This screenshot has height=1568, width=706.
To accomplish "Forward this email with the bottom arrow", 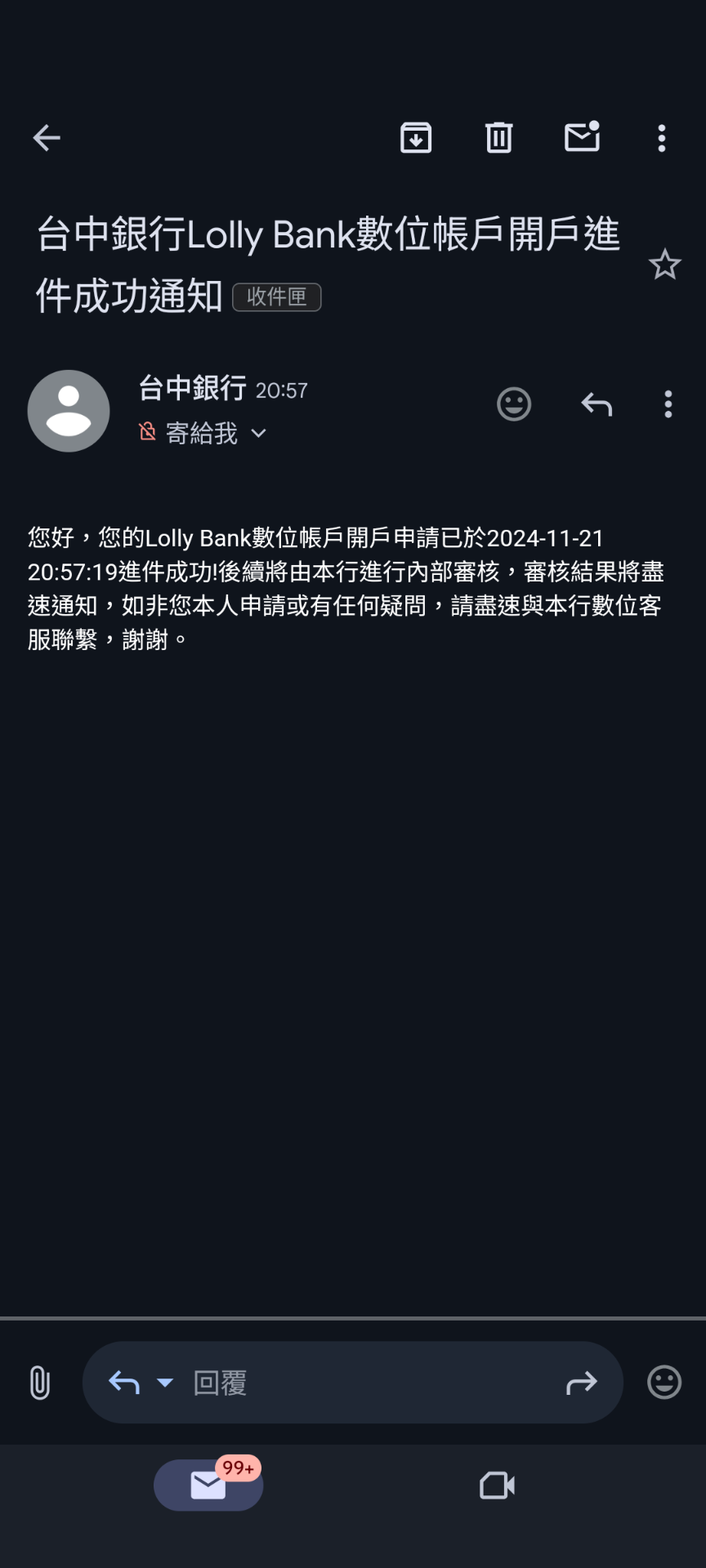I will pos(581,1383).
